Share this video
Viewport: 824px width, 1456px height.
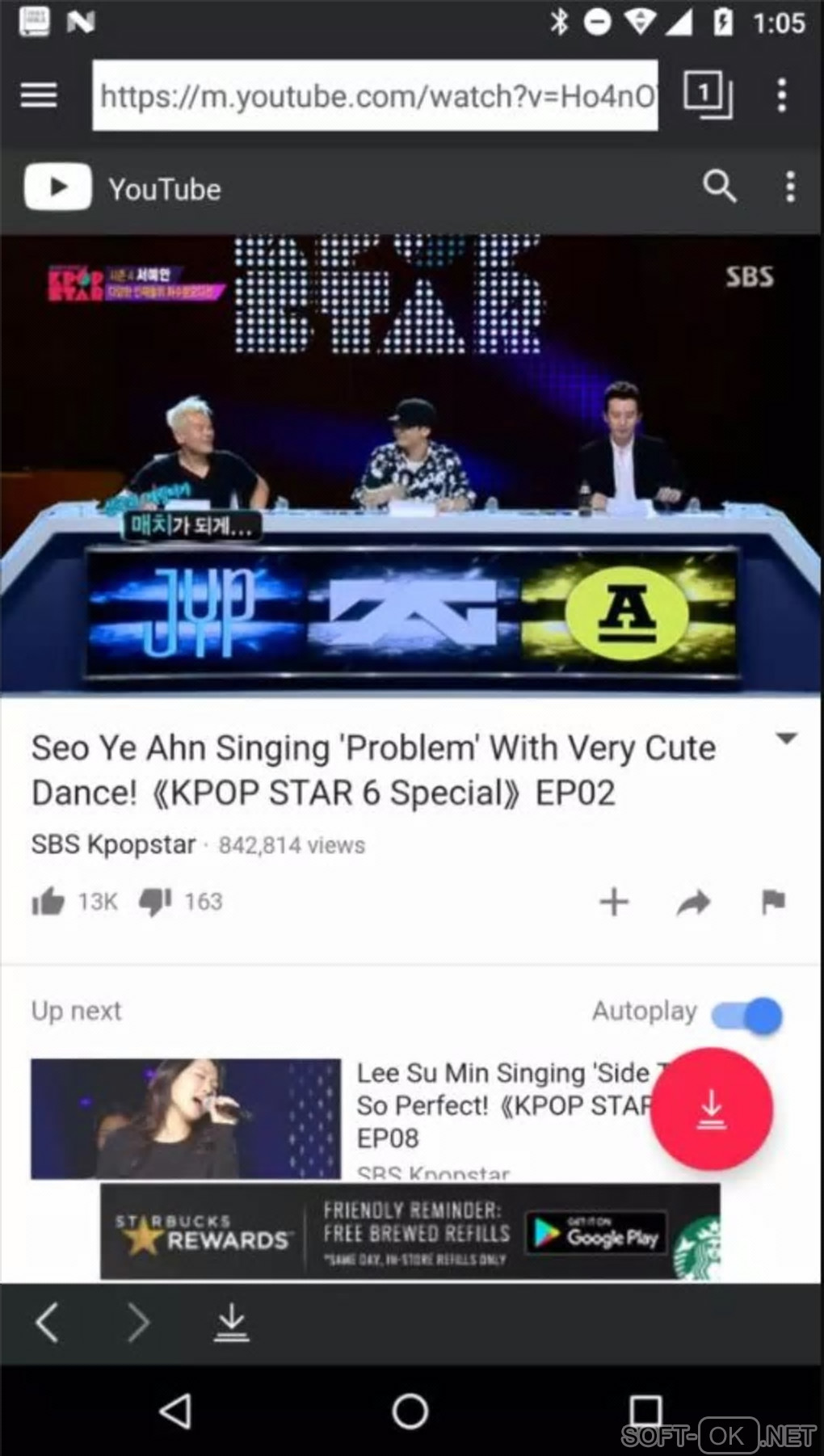693,902
